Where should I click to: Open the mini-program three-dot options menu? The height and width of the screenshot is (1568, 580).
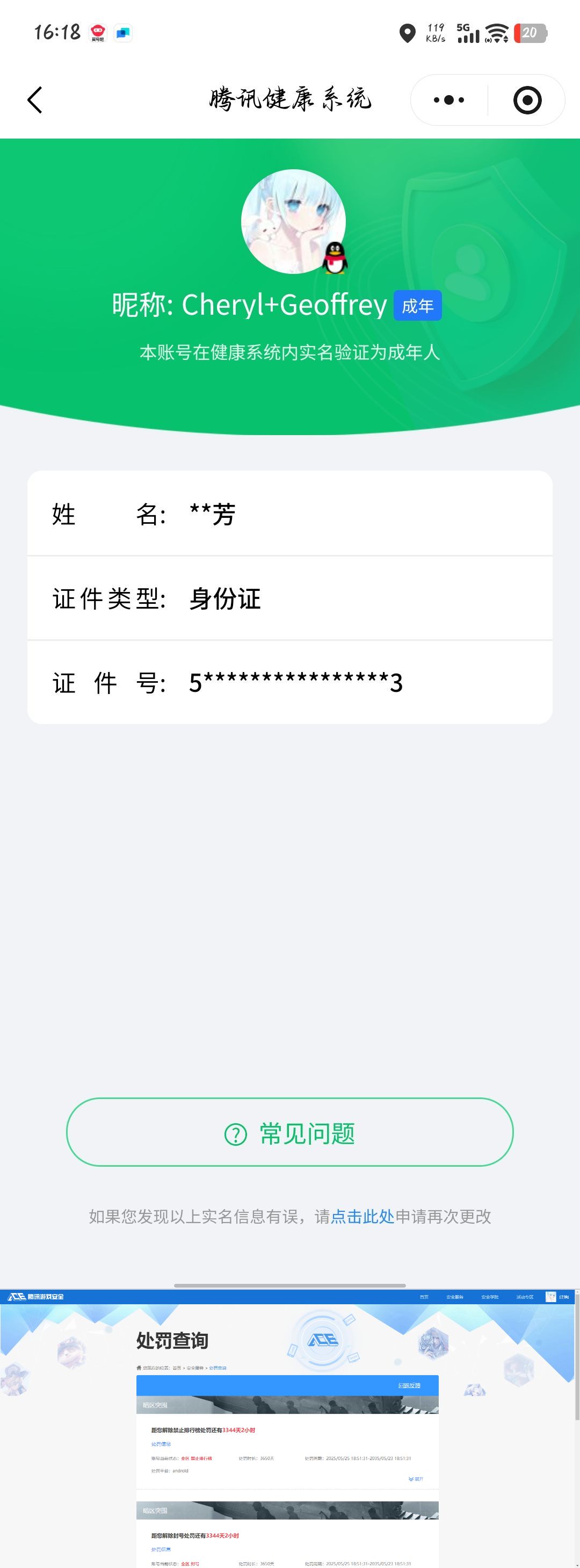[448, 99]
